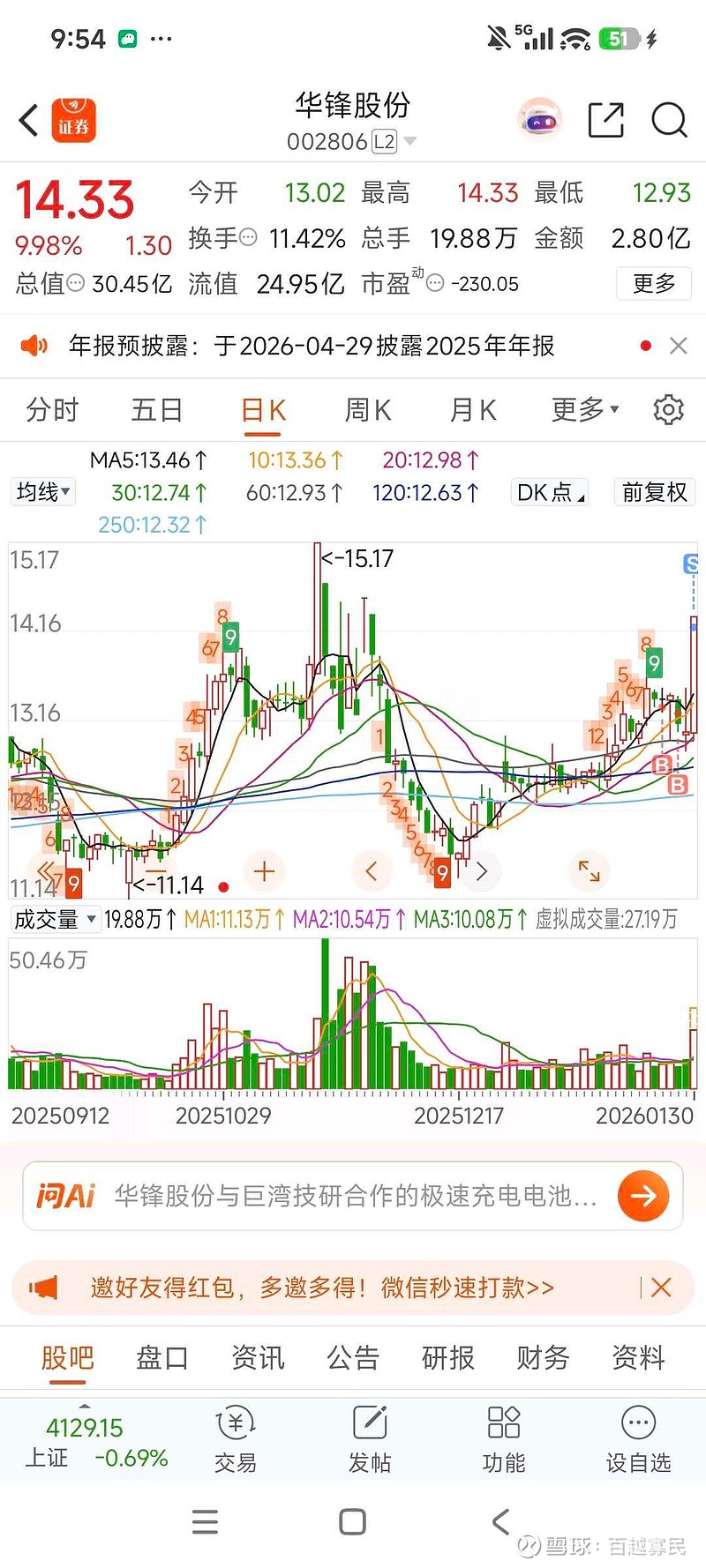Open 交易 in the bottom bar
The height and width of the screenshot is (1568, 706).
tap(236, 1437)
